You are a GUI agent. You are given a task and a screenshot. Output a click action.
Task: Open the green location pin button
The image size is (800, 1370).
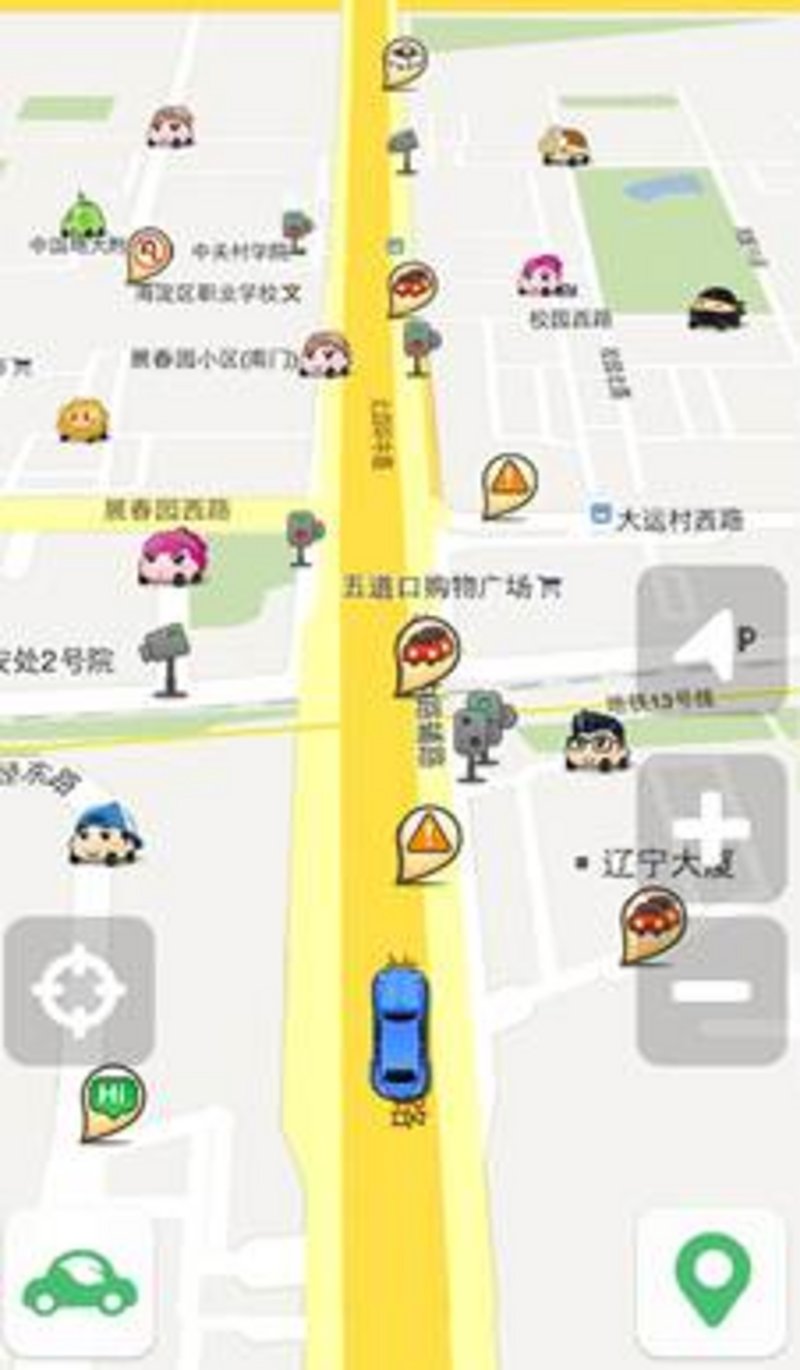(711, 1284)
